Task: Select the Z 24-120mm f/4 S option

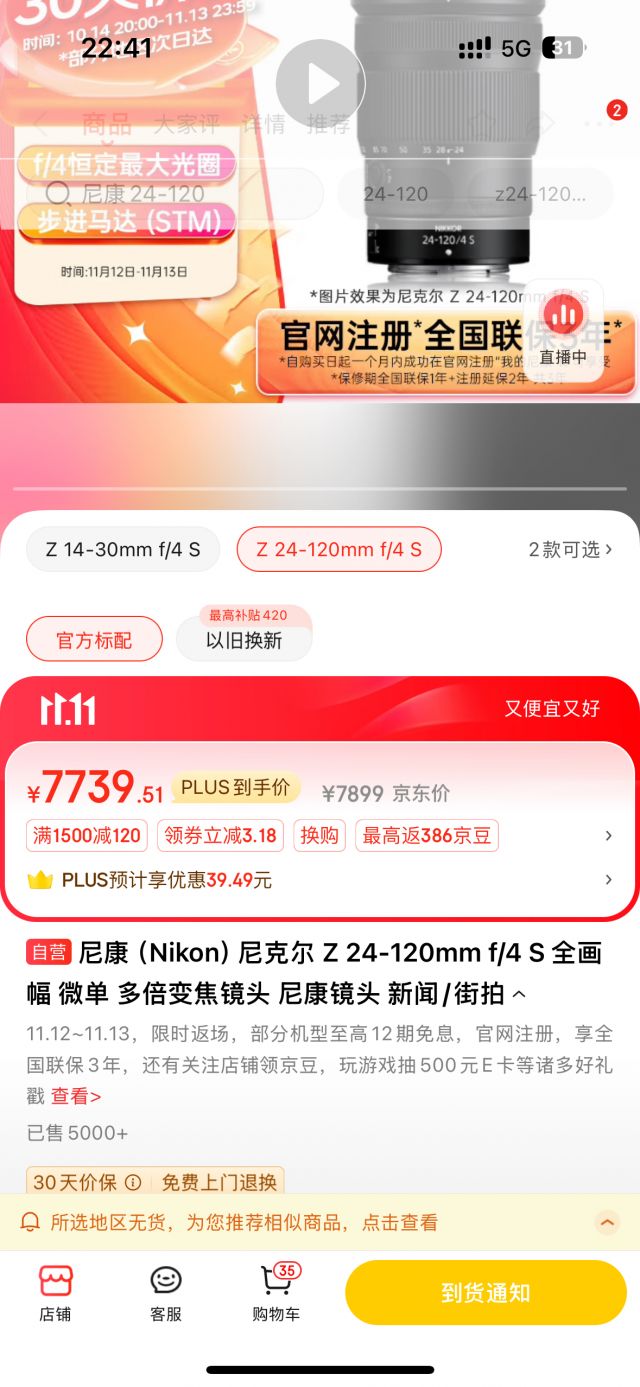Action: point(339,549)
